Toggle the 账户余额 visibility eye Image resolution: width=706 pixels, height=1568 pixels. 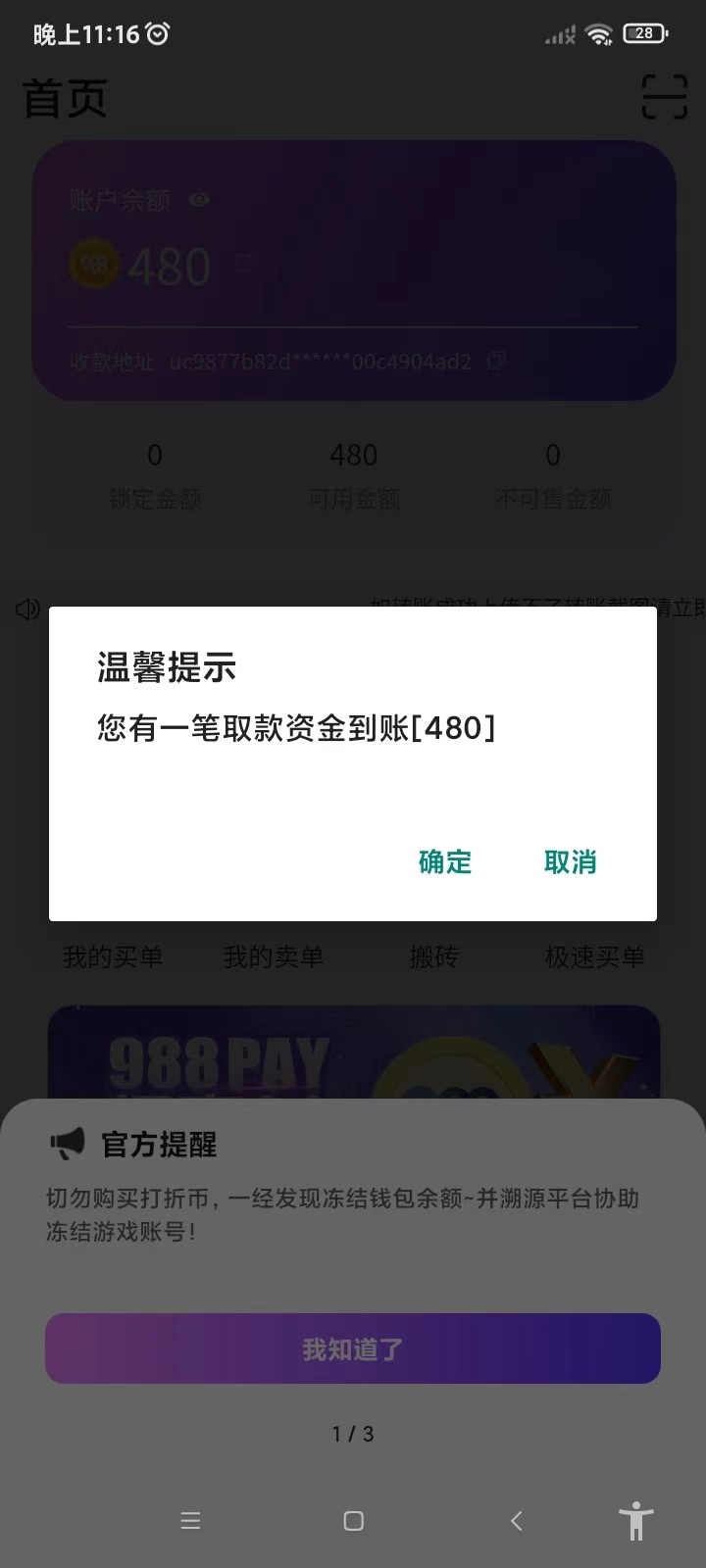coord(199,200)
